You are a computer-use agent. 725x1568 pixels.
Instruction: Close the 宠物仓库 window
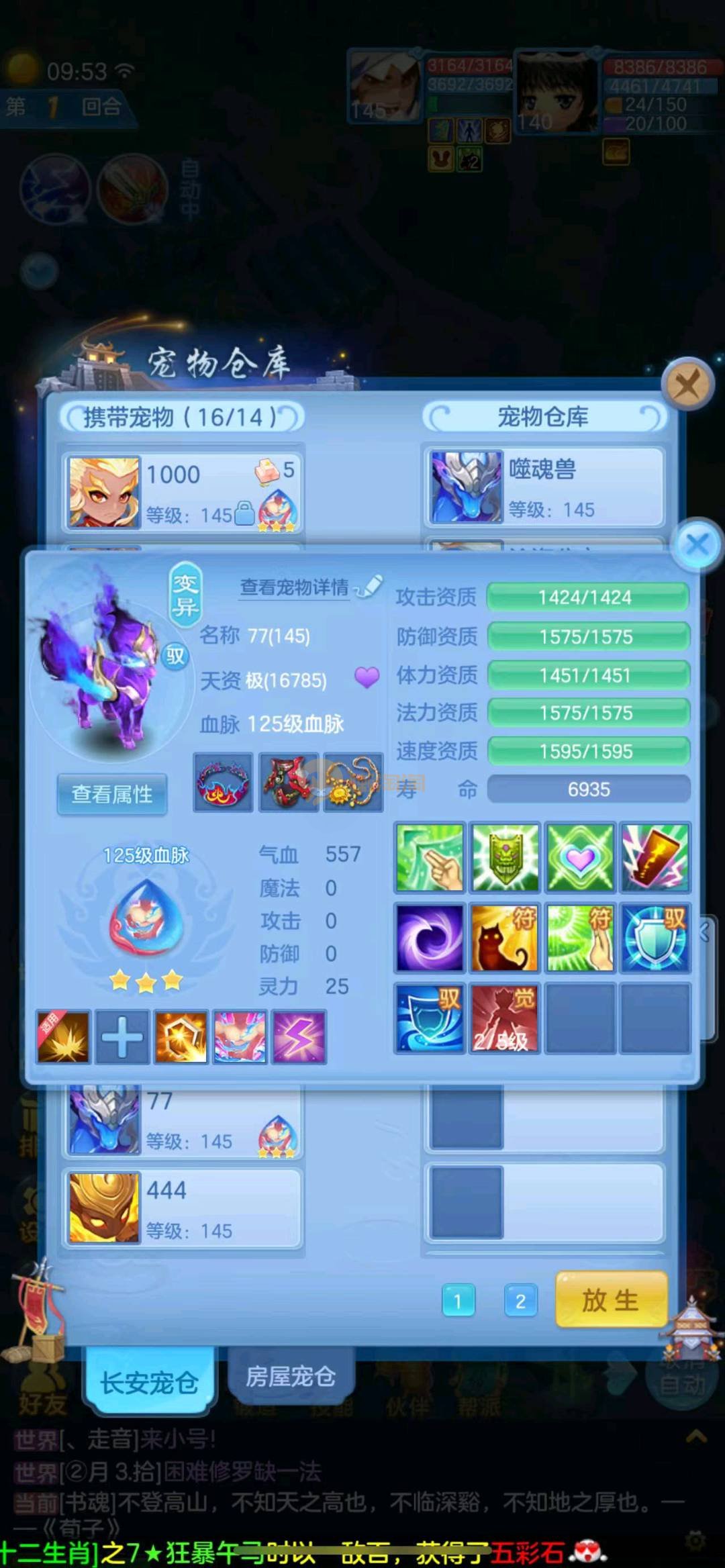686,385
